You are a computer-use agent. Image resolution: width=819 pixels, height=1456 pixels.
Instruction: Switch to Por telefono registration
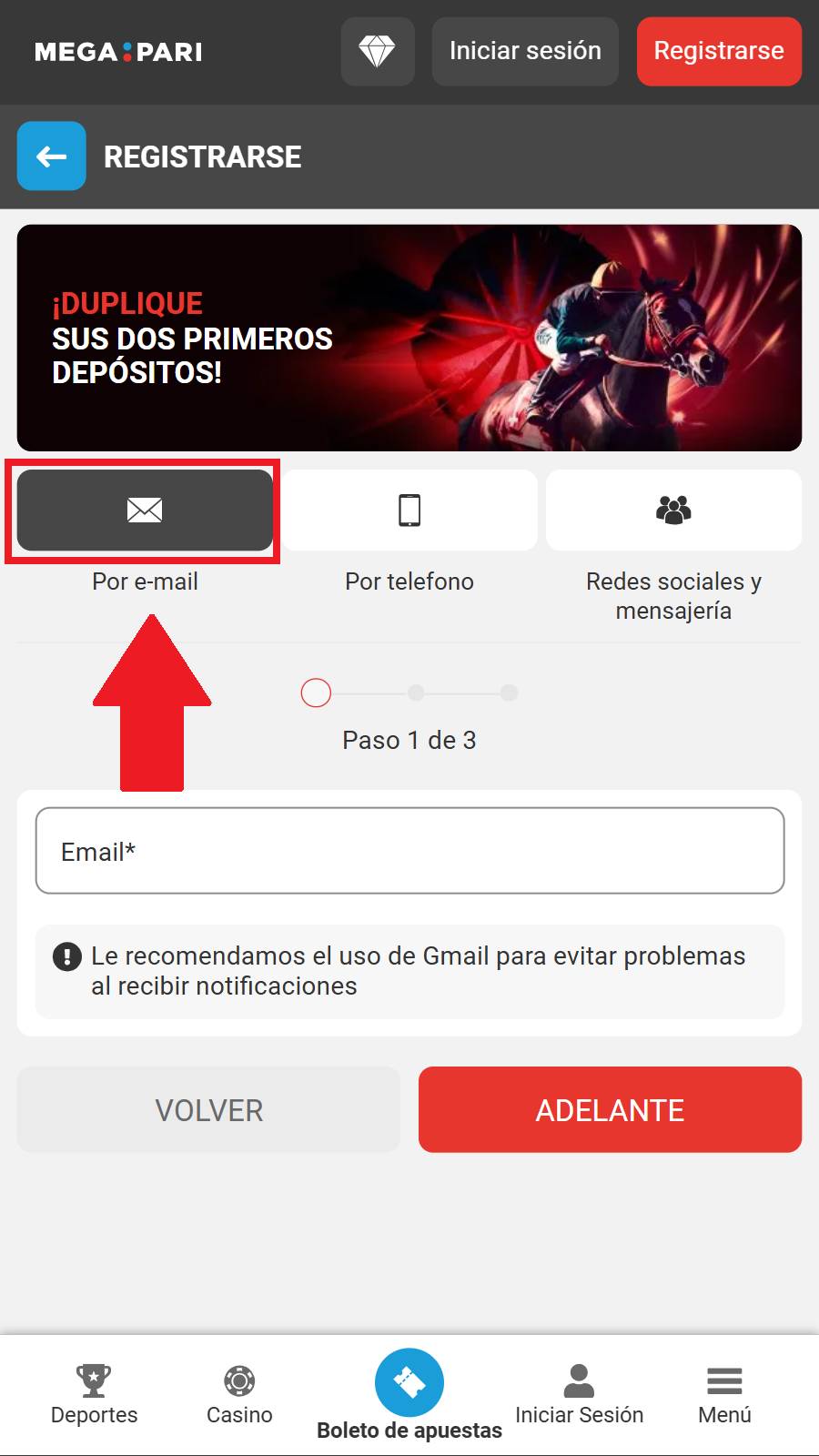point(409,511)
